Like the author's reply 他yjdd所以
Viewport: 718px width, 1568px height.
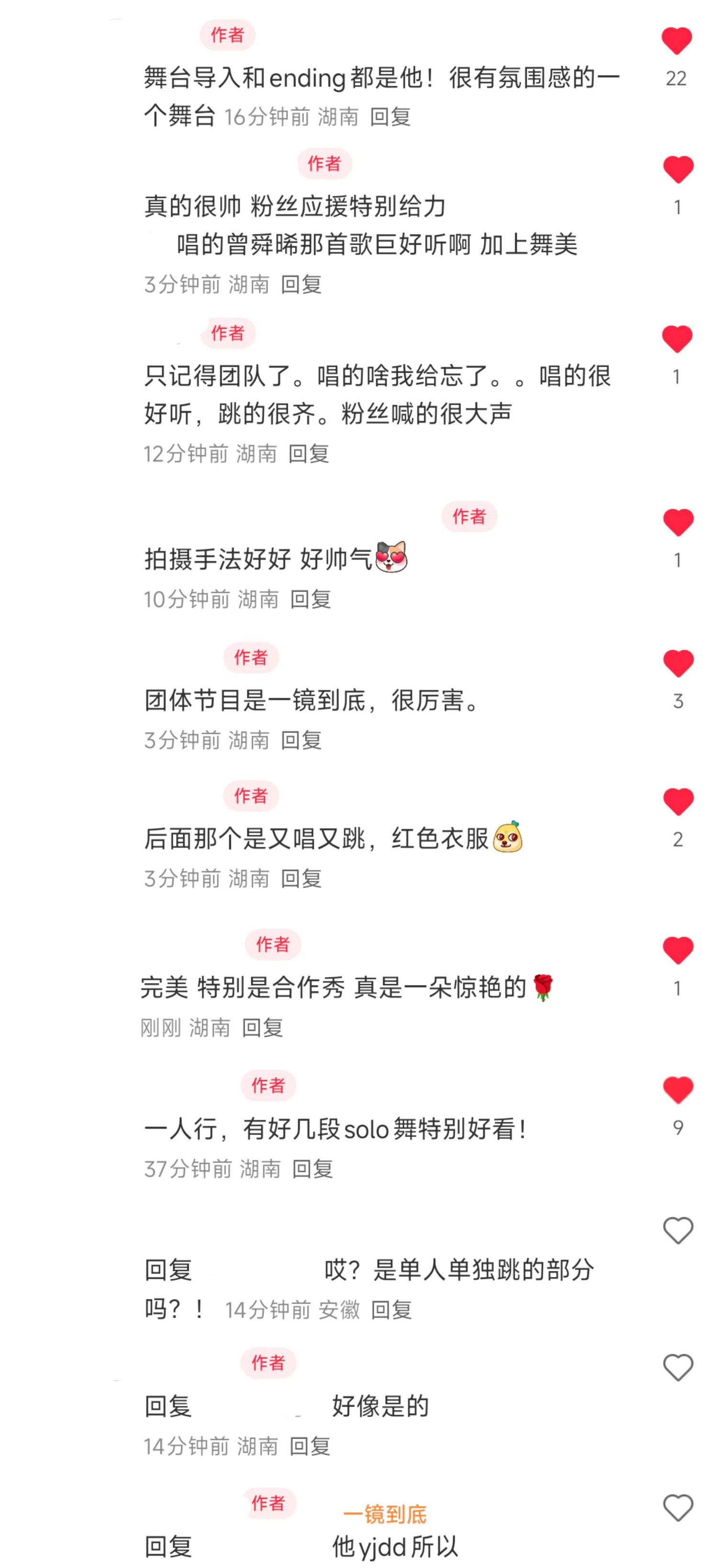[678, 1508]
